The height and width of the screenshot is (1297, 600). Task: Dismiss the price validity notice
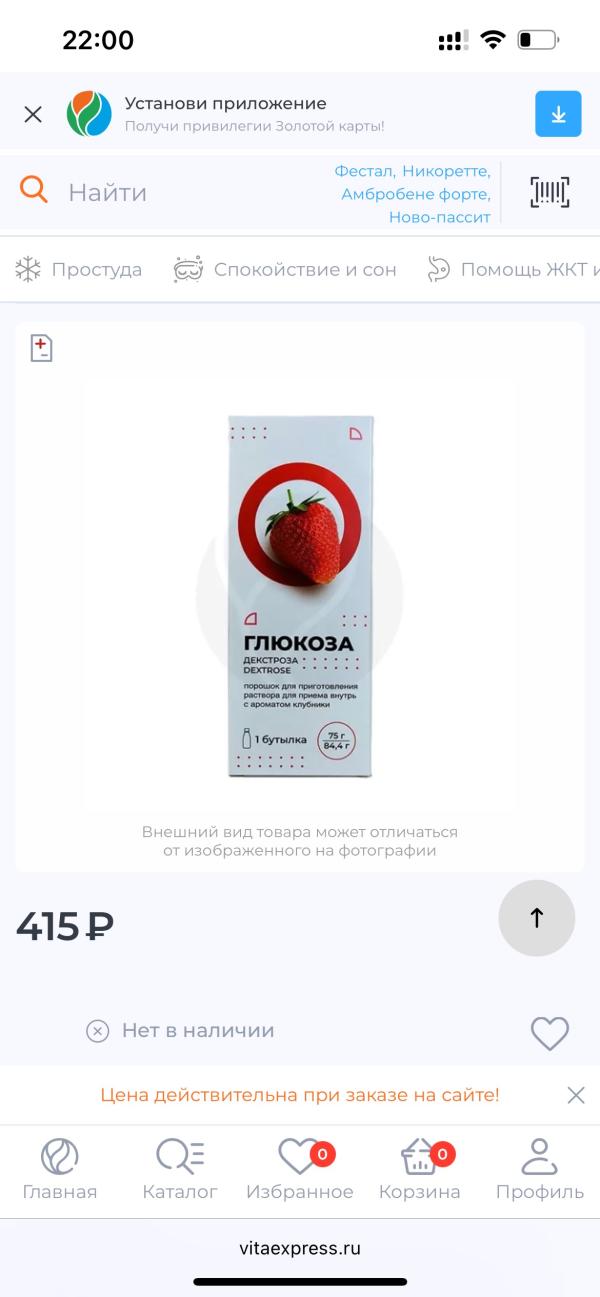coord(576,1095)
